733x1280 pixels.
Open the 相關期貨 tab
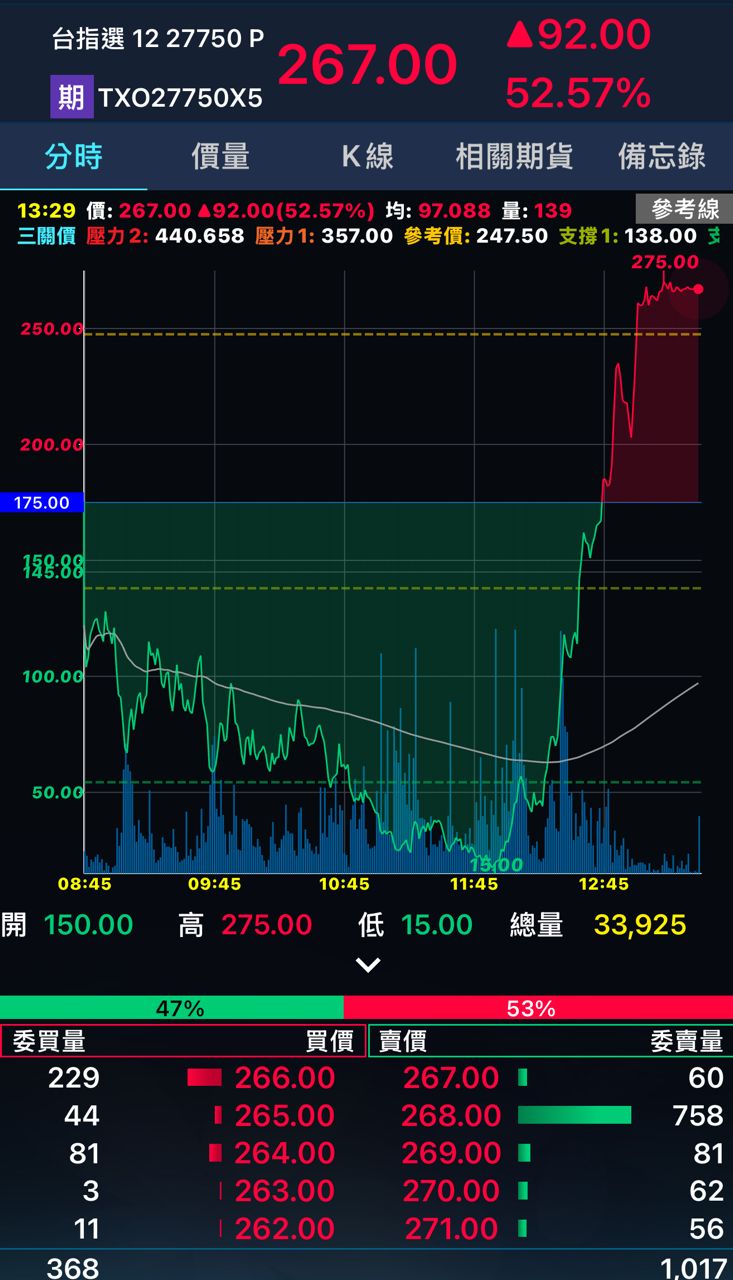pos(514,156)
